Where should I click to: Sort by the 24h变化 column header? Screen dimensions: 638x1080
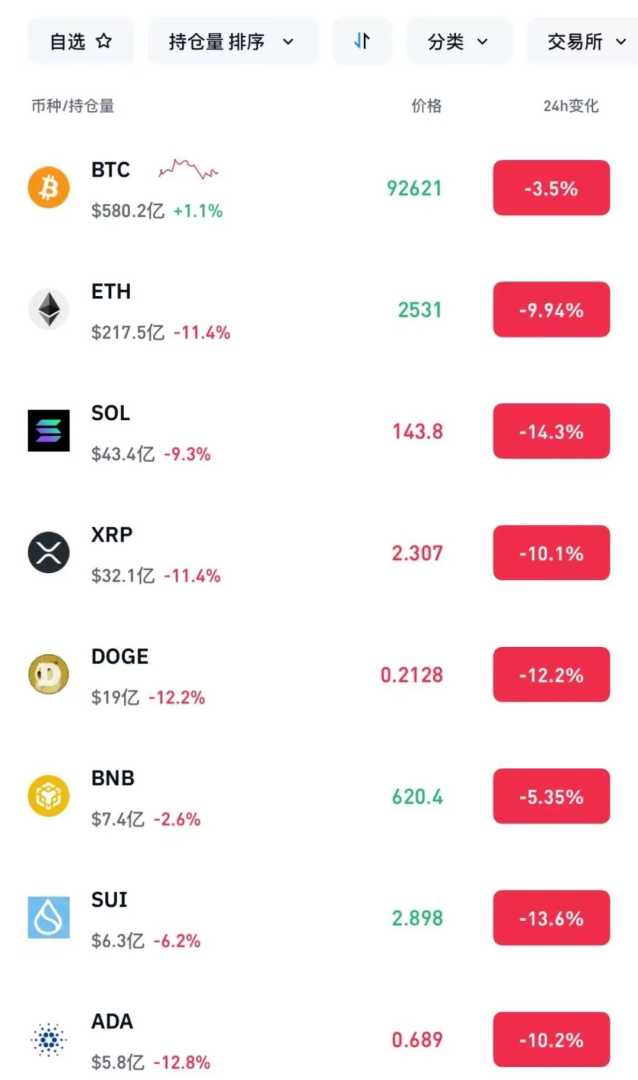[x=570, y=106]
